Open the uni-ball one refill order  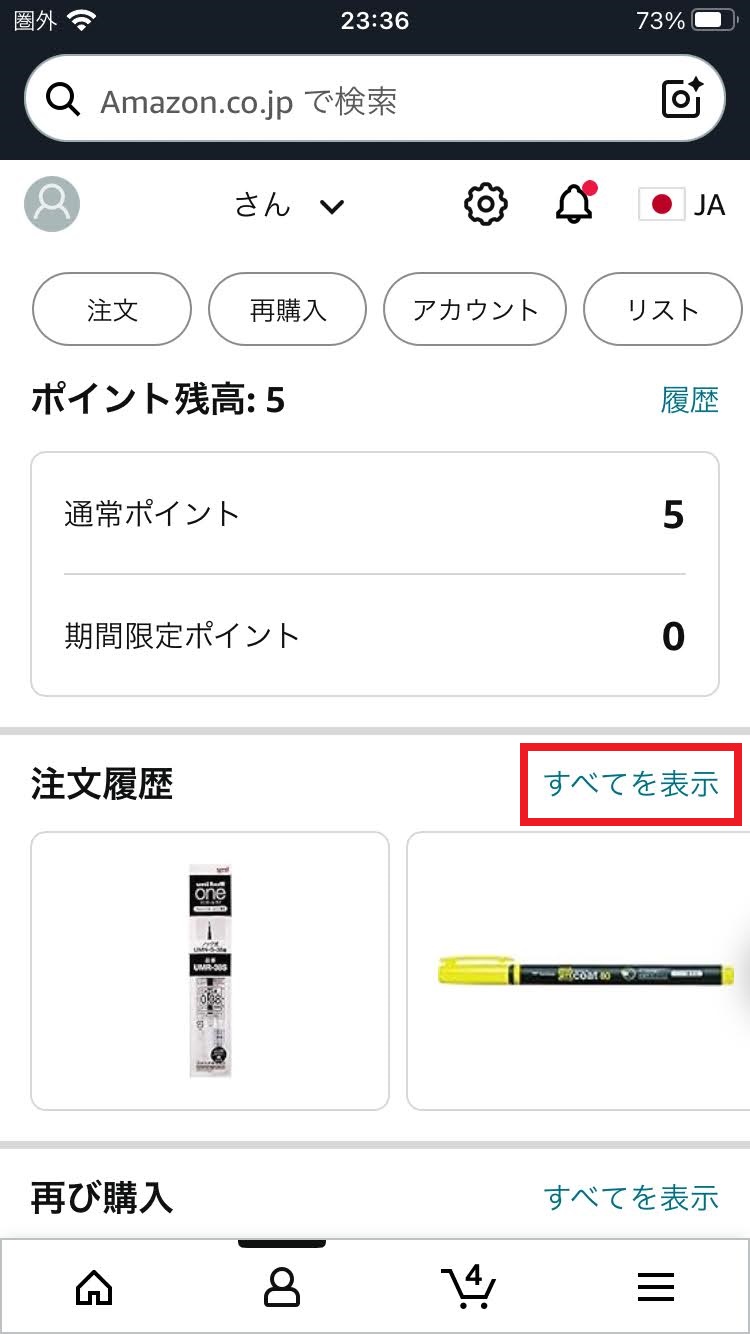click(210, 971)
